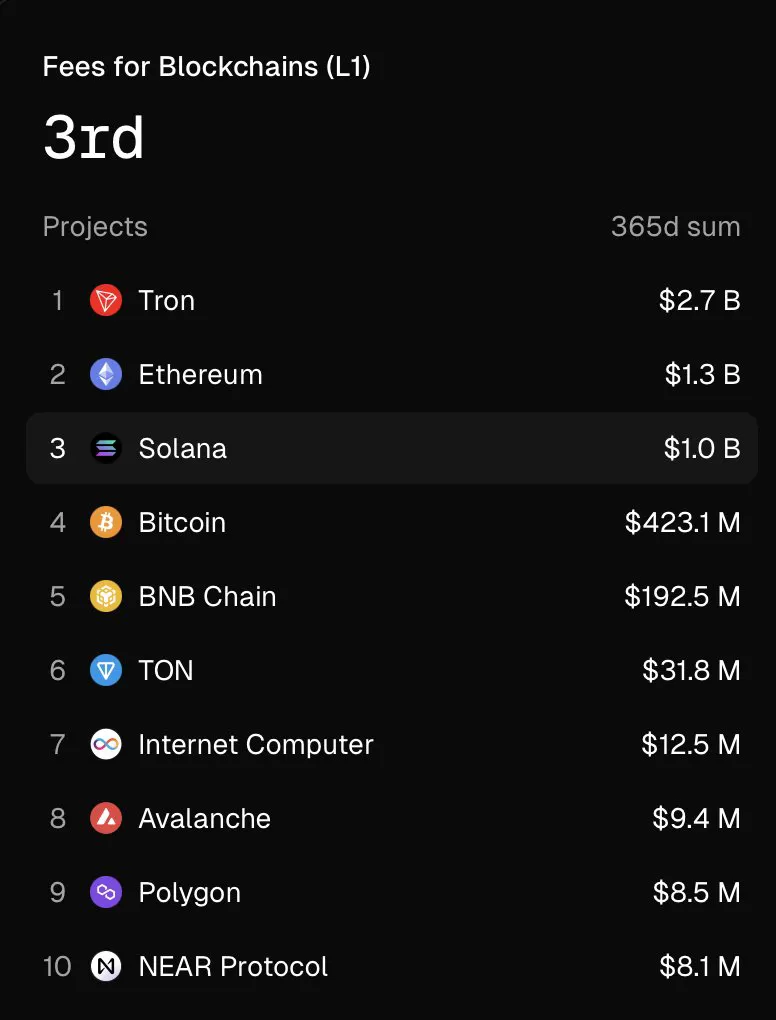Click the 3rd ranking label

pyautogui.click(x=93, y=138)
